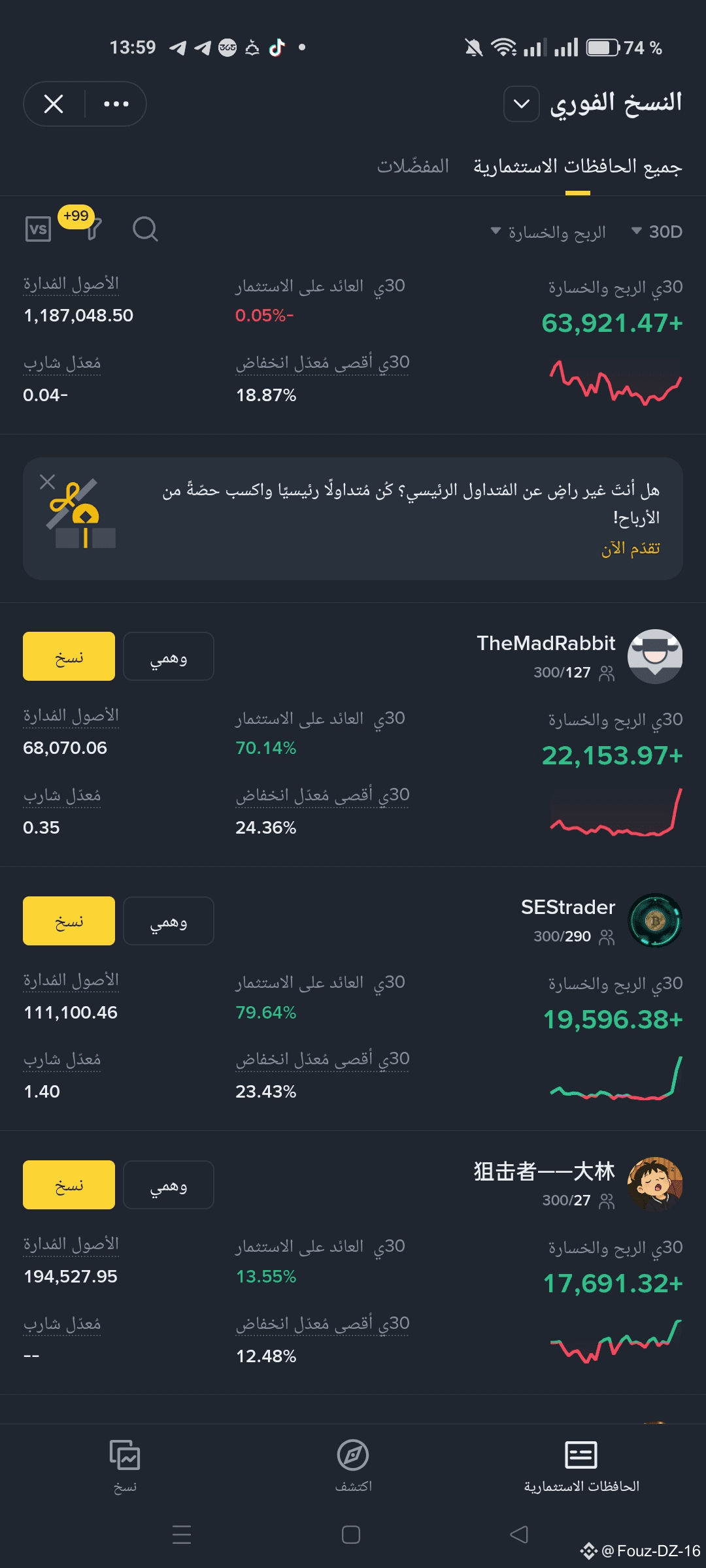706x1568 pixels.
Task: Copy 狙击者——大林 with the نسخ button
Action: 69,1184
